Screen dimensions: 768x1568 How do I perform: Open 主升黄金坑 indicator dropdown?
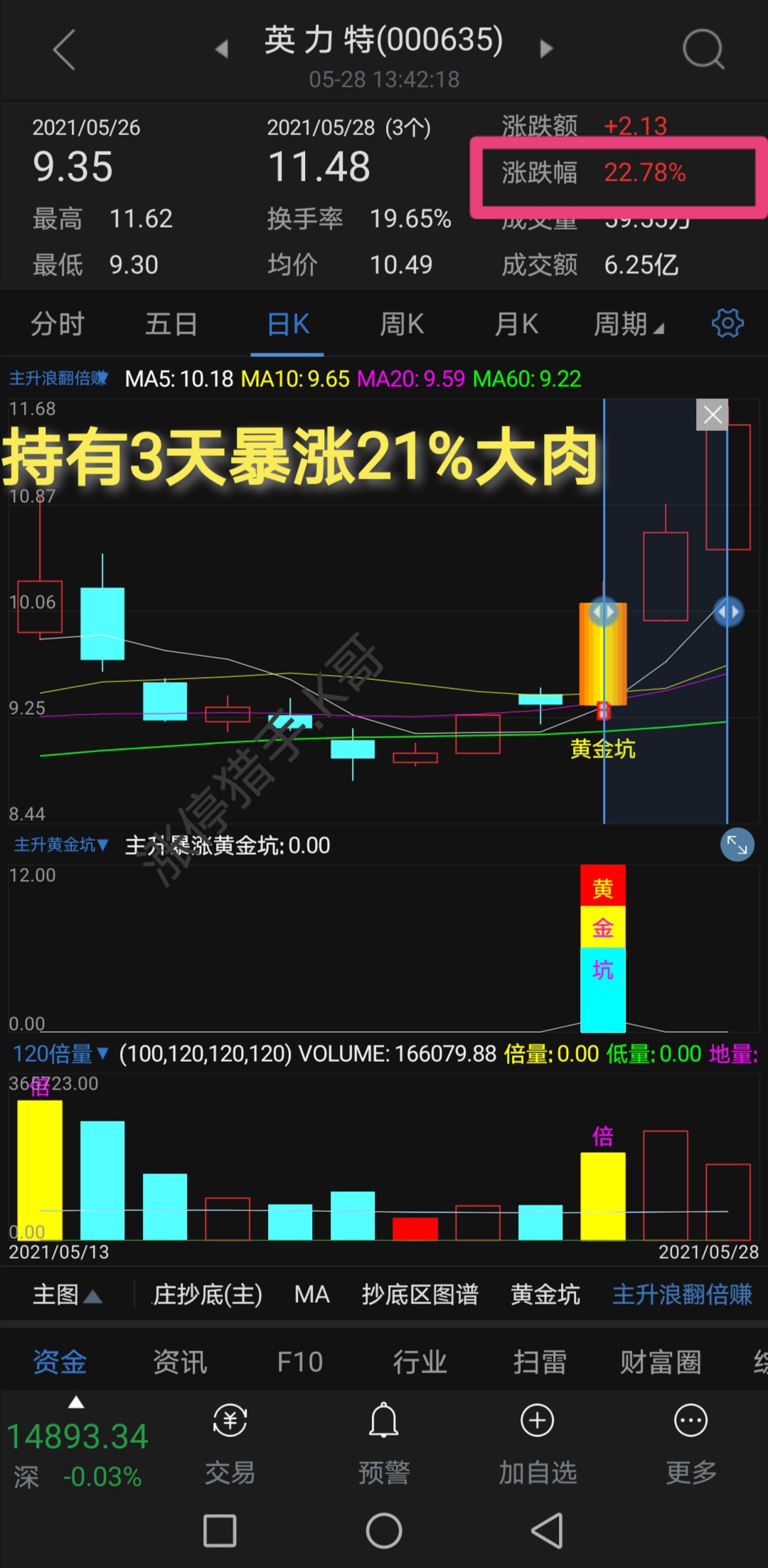[x=61, y=845]
